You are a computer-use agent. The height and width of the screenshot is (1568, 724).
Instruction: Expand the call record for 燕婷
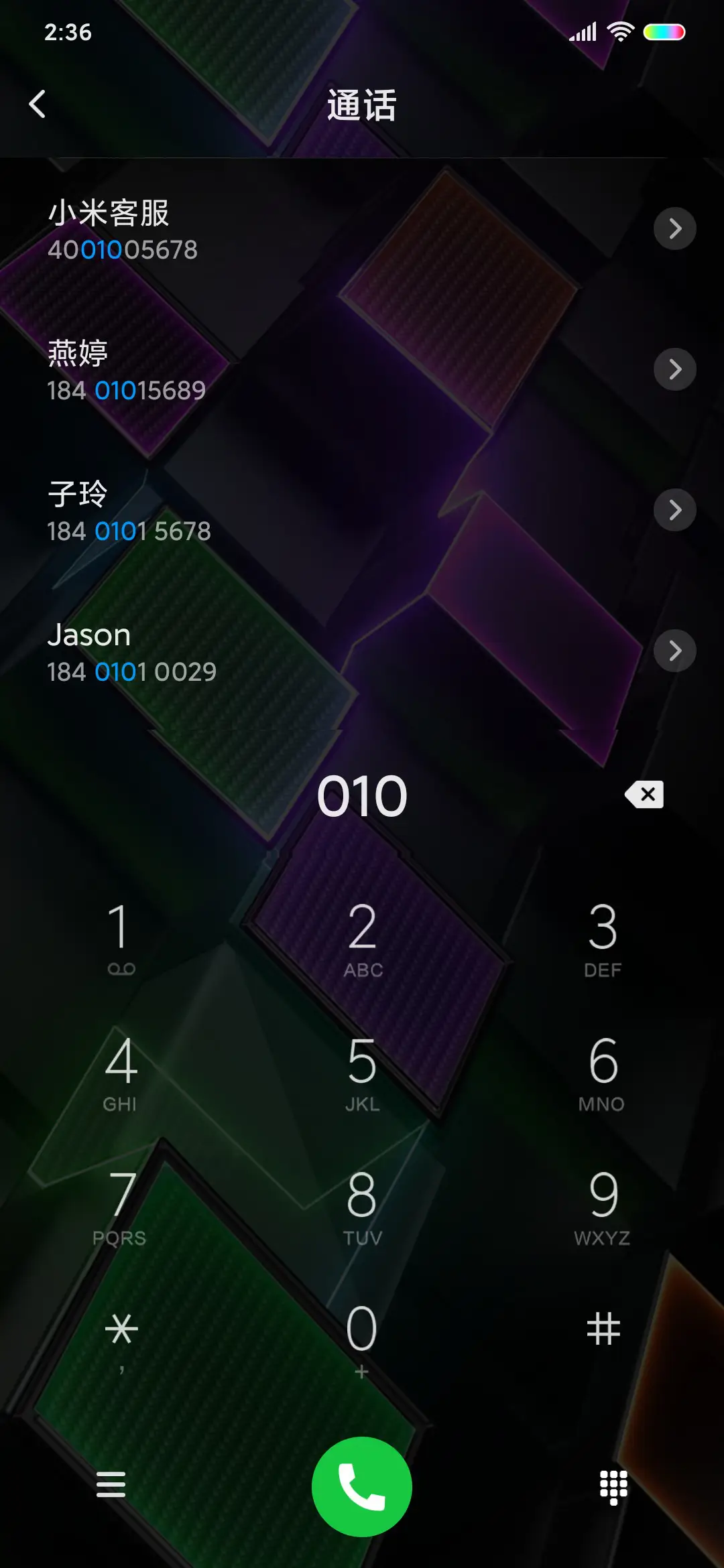point(674,369)
